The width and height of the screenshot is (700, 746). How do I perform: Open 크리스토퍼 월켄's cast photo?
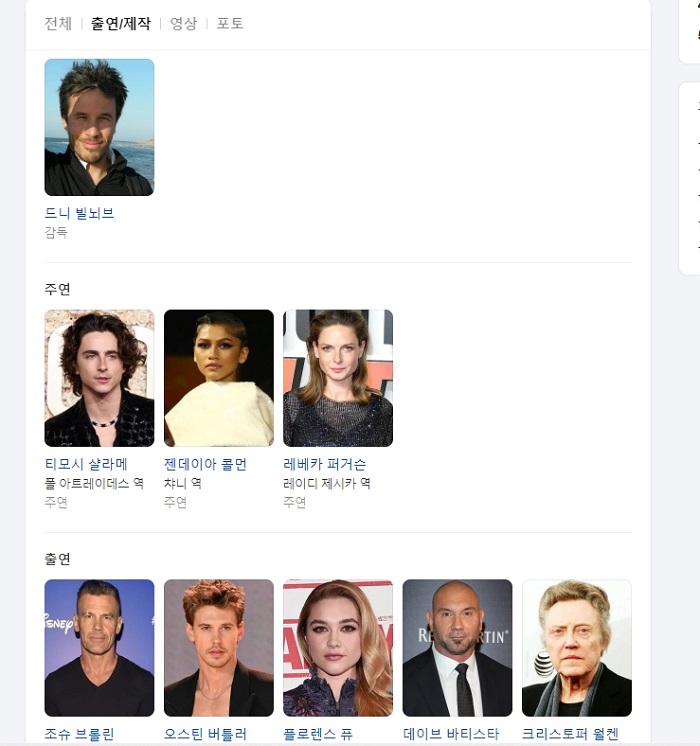576,648
